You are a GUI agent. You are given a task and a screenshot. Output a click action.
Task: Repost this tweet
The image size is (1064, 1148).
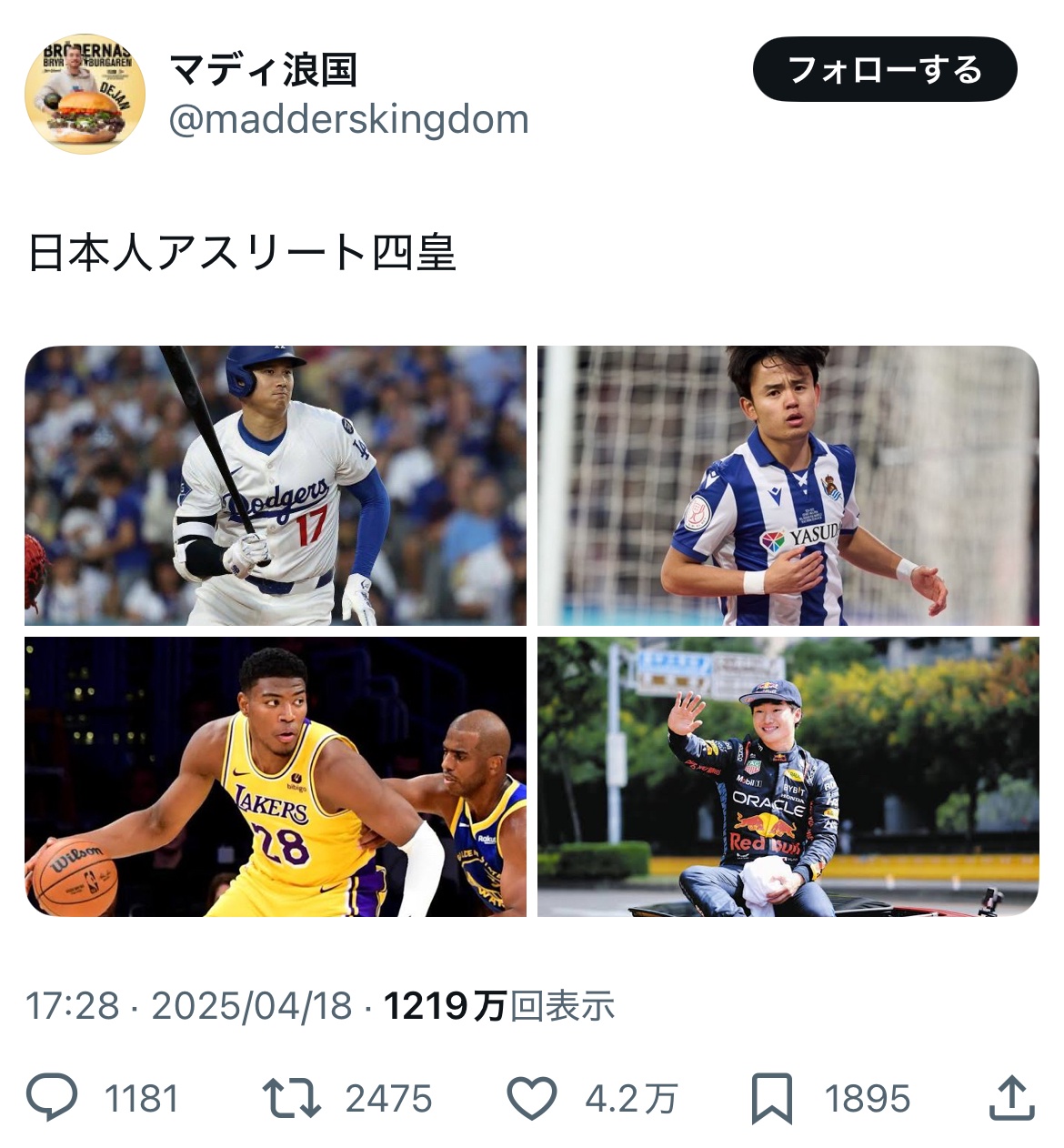pos(291,1097)
